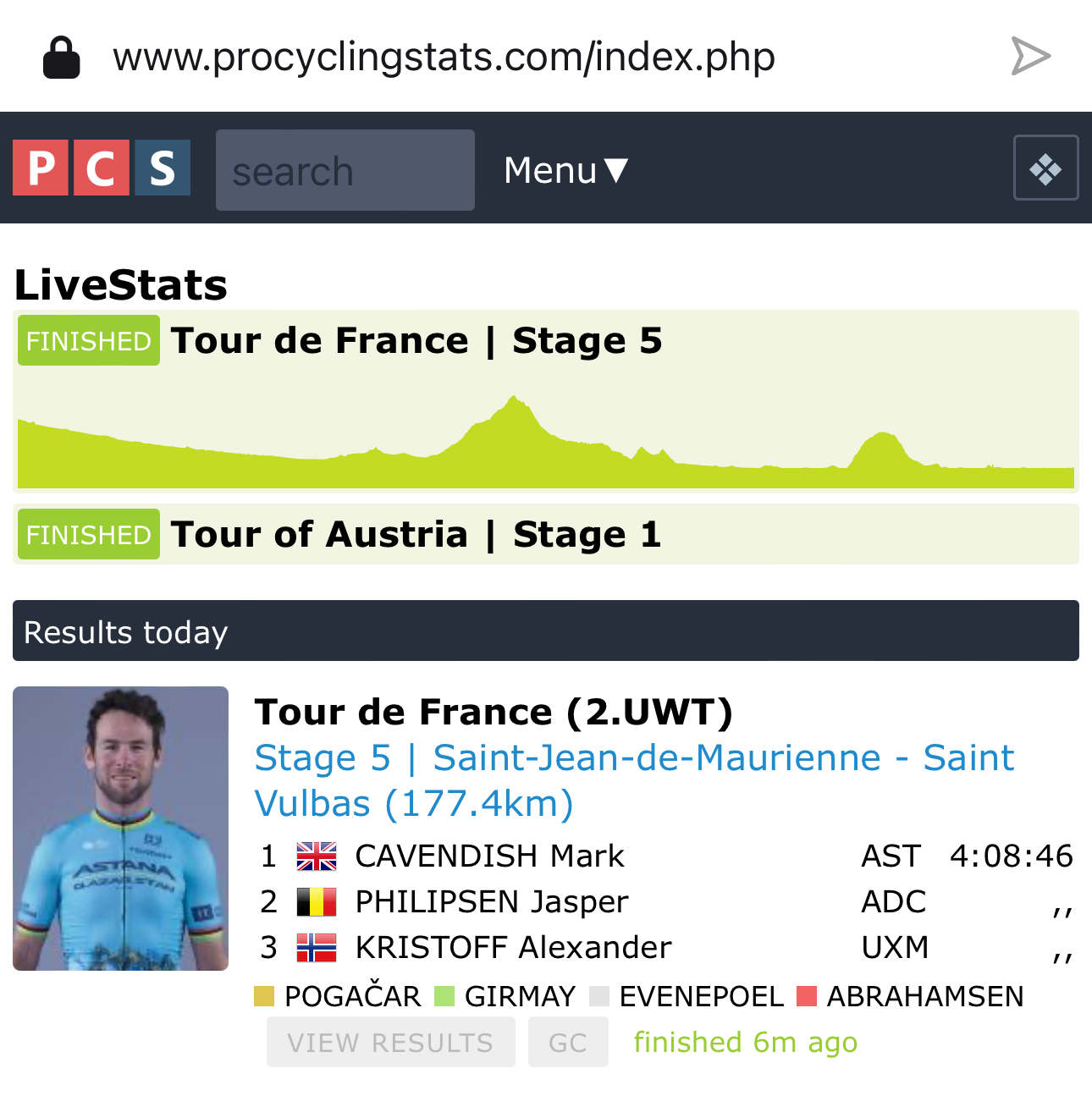
Task: Expand the Menu dropdown
Action: (565, 170)
